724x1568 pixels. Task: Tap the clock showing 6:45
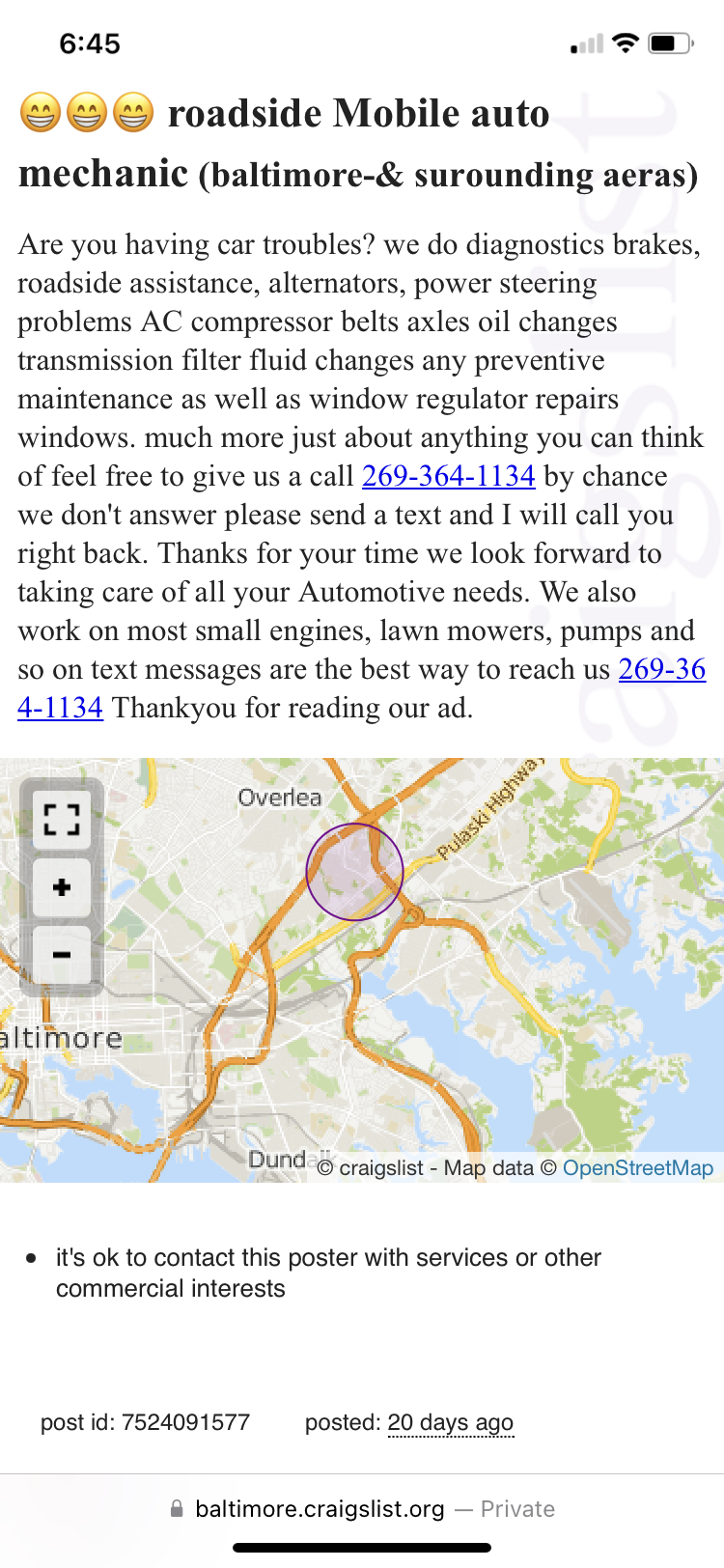coord(92,42)
